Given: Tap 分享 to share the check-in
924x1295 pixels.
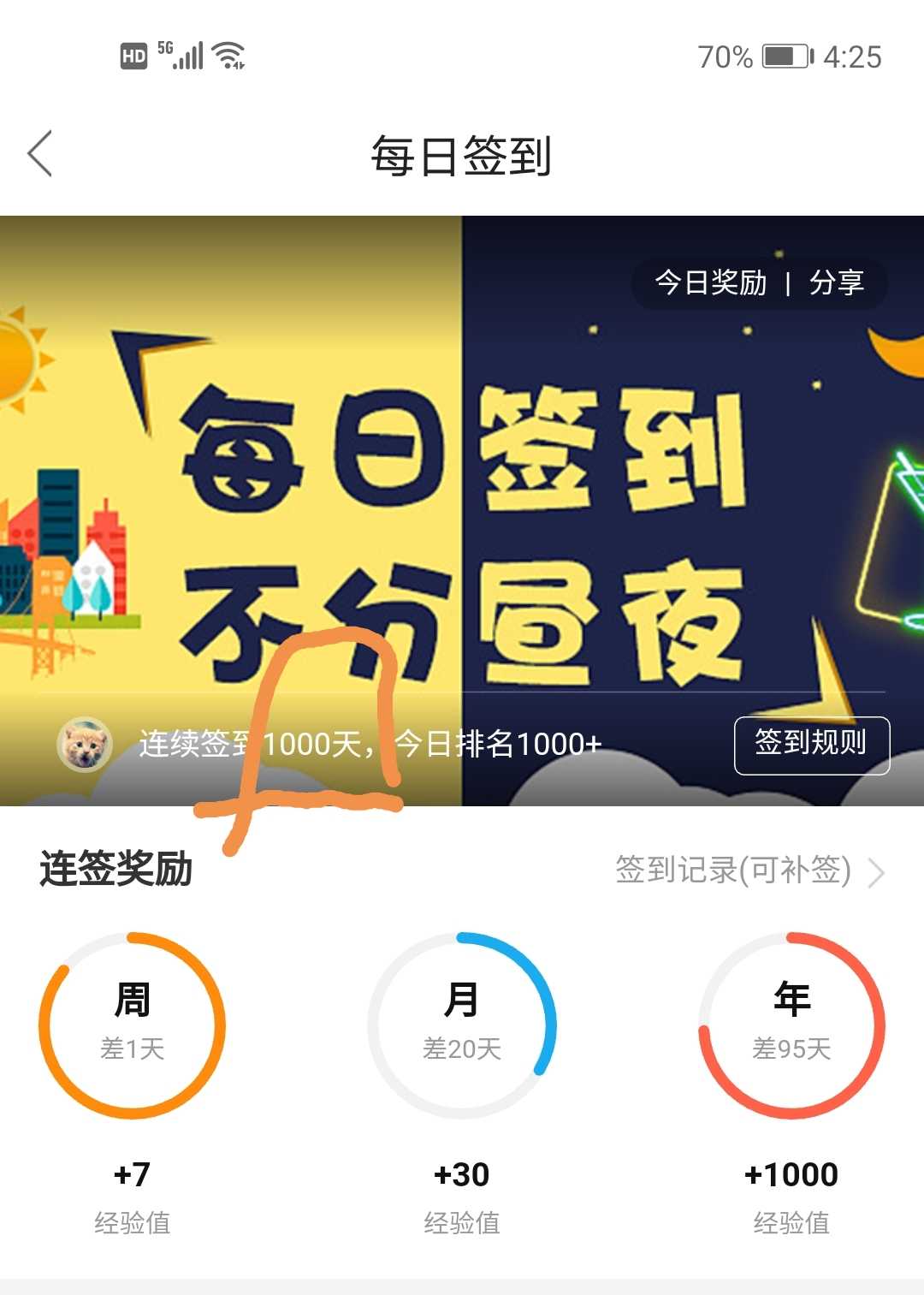Looking at the screenshot, I should 836,282.
